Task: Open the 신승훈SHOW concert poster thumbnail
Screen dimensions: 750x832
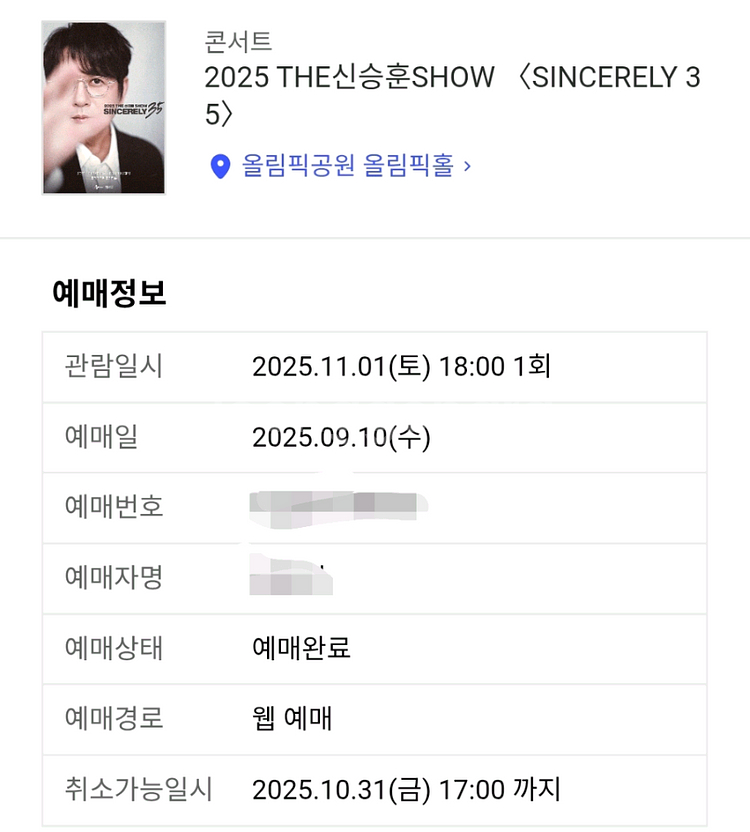Action: coord(104,108)
